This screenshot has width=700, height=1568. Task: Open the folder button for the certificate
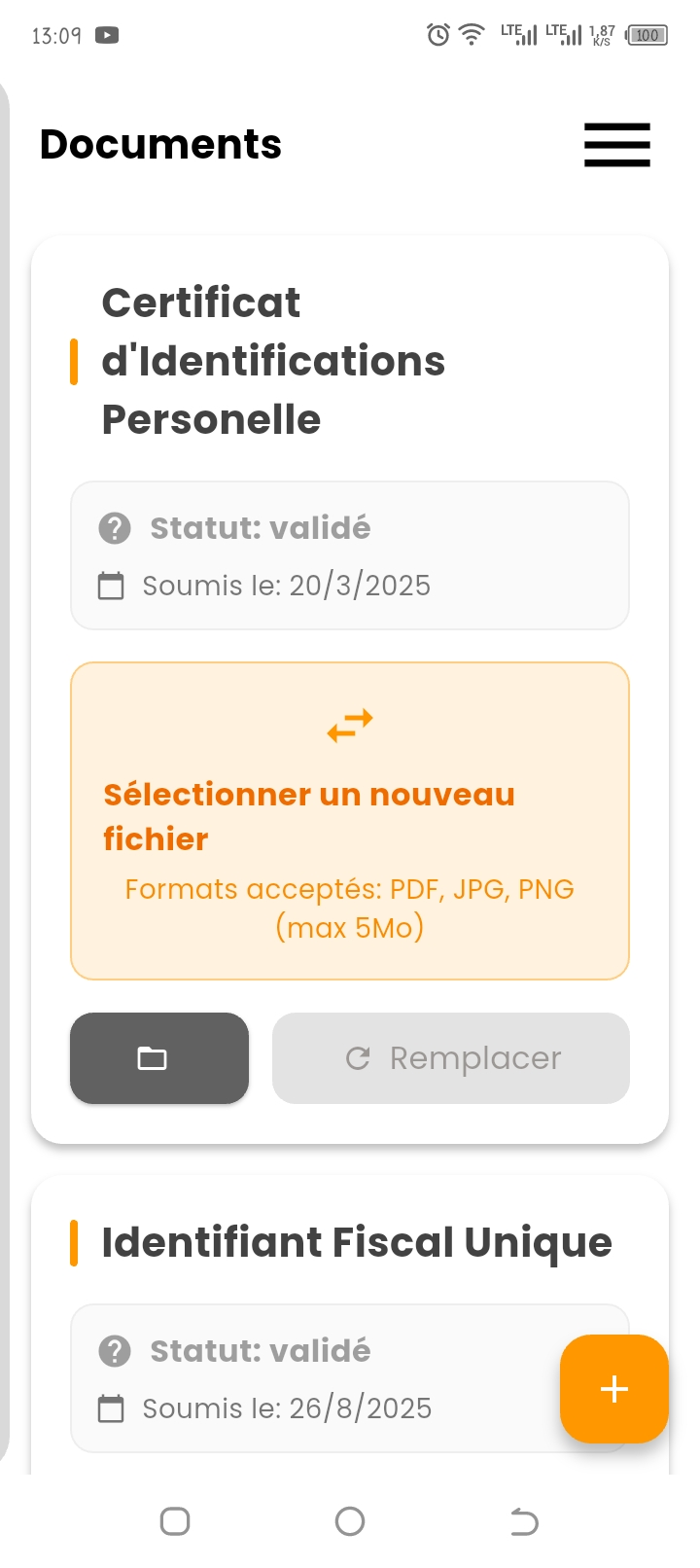[159, 1058]
